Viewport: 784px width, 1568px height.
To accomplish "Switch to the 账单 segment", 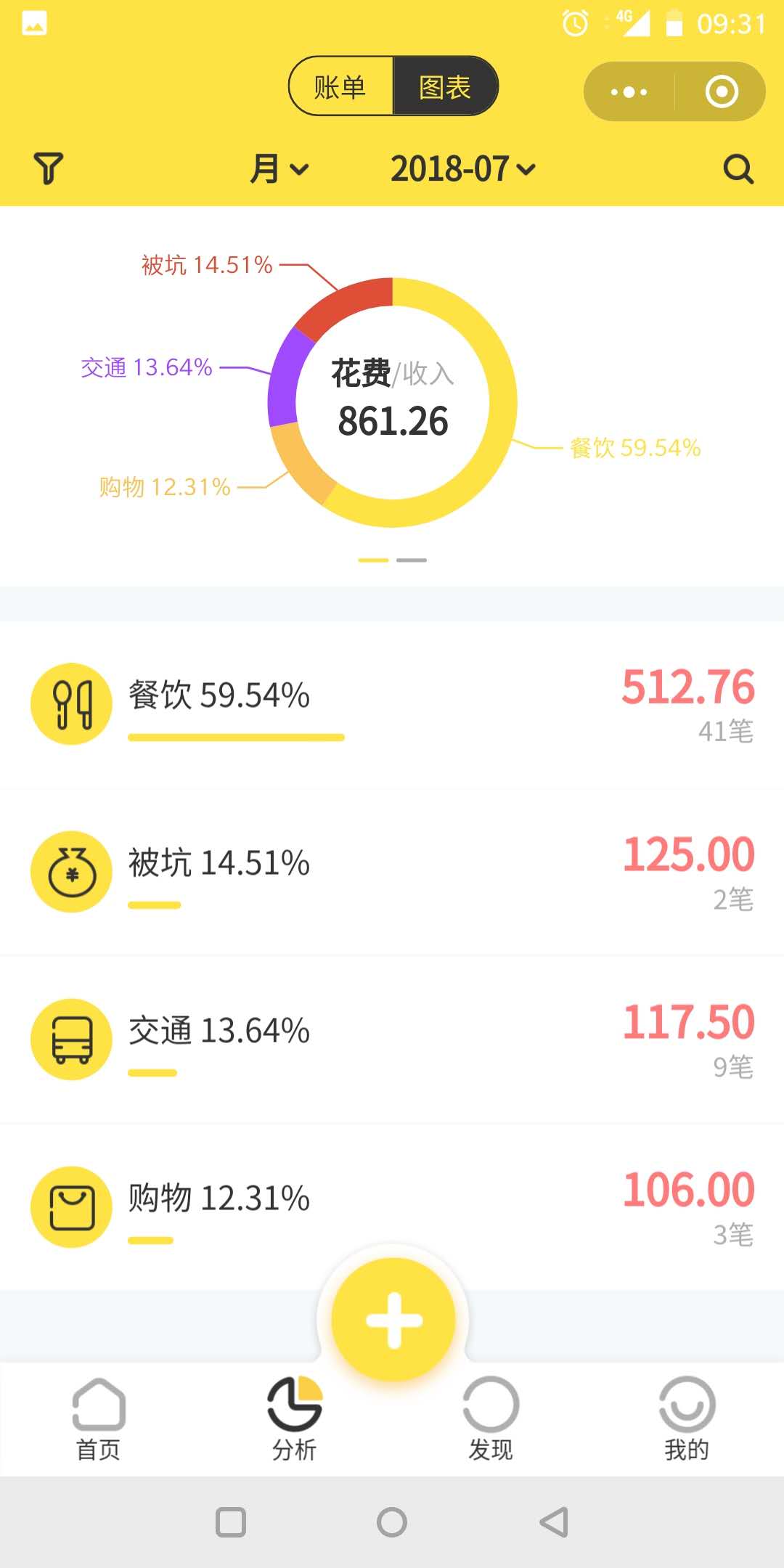I will pyautogui.click(x=340, y=87).
